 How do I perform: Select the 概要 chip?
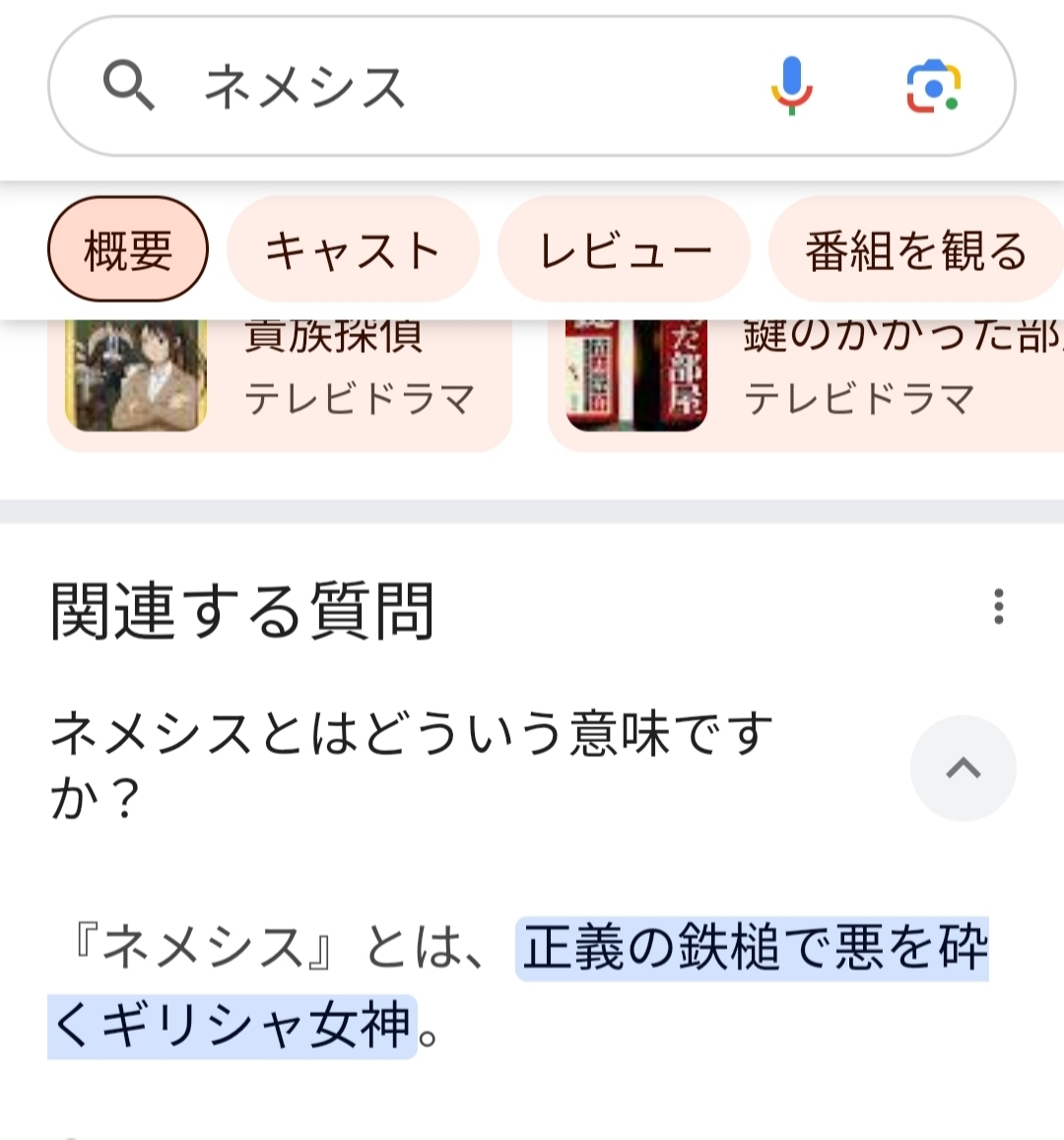(x=128, y=249)
